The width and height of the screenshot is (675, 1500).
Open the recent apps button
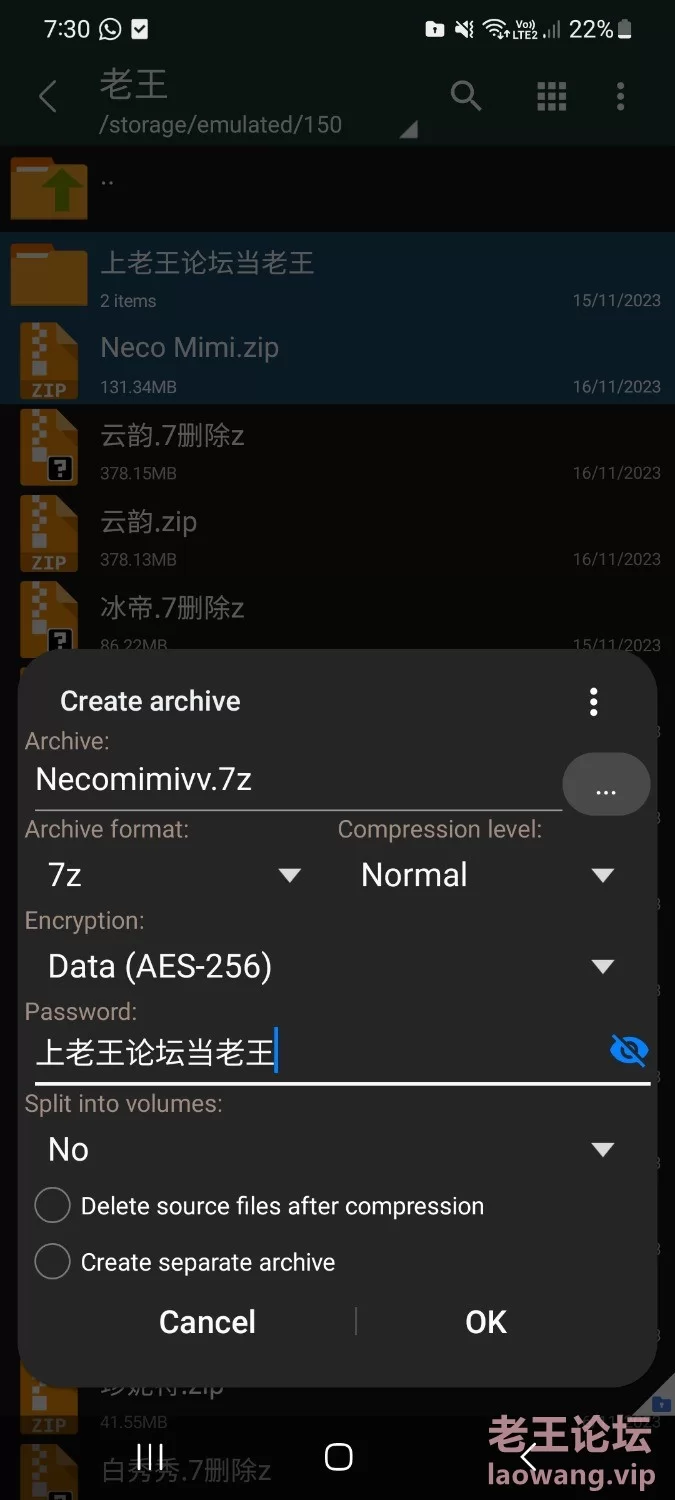(x=149, y=1457)
